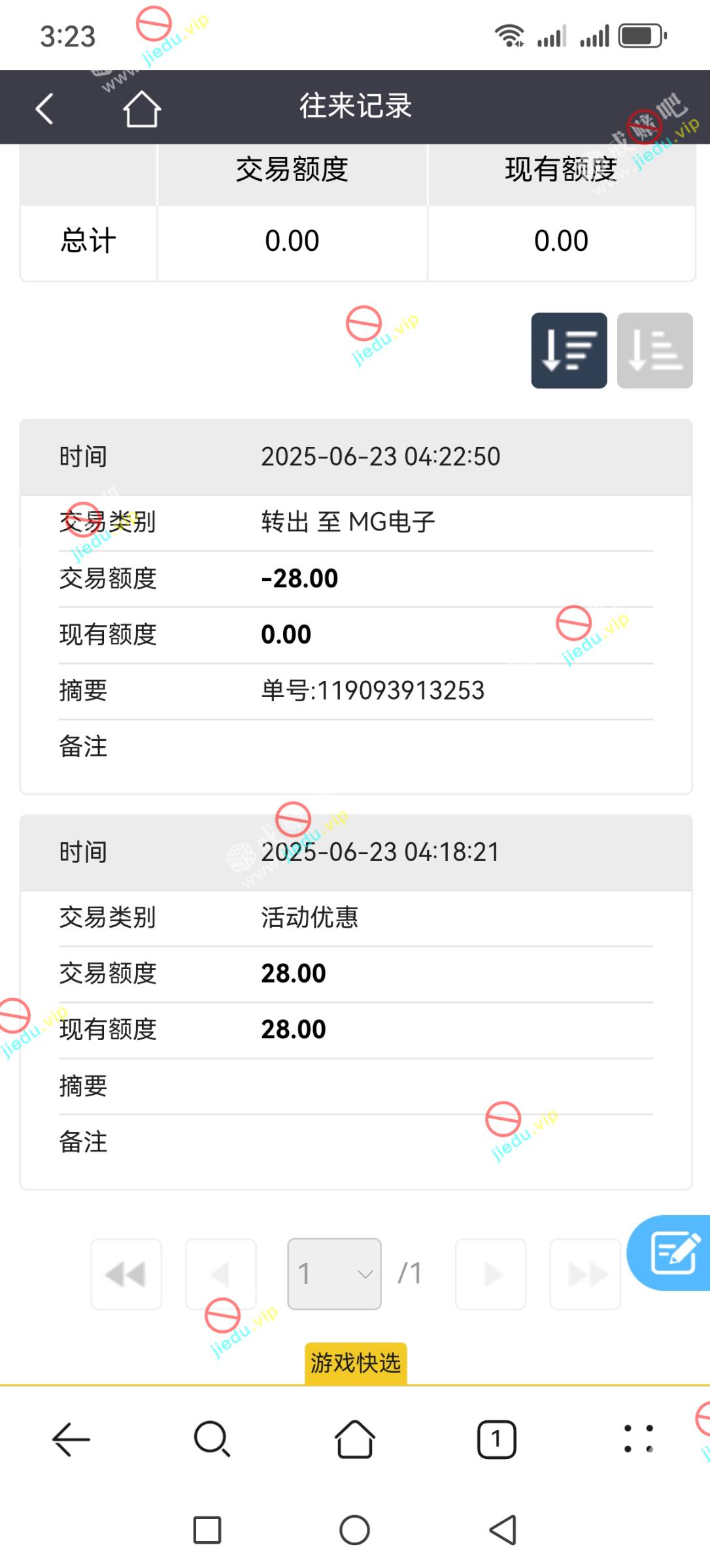Screen dimensions: 710x1568
Task: Go back from the 往来记录 page
Action: [44, 108]
